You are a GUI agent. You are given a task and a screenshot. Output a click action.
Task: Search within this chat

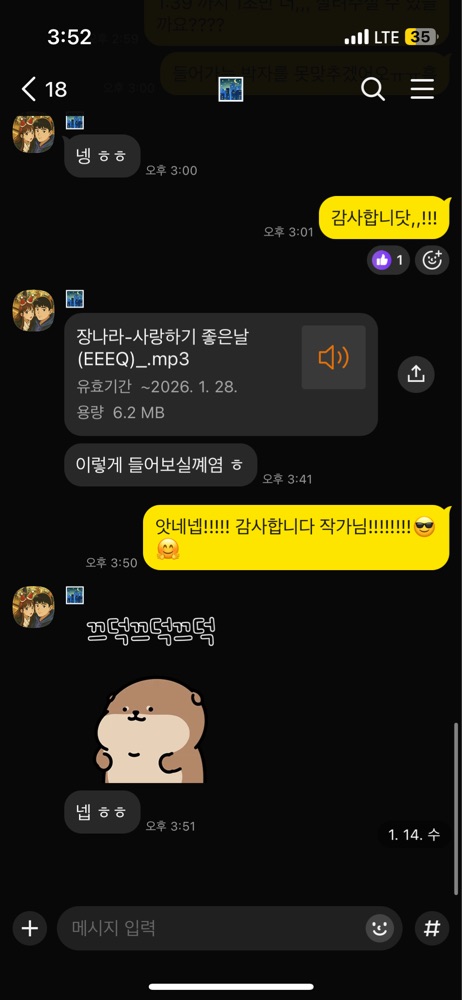tap(373, 89)
